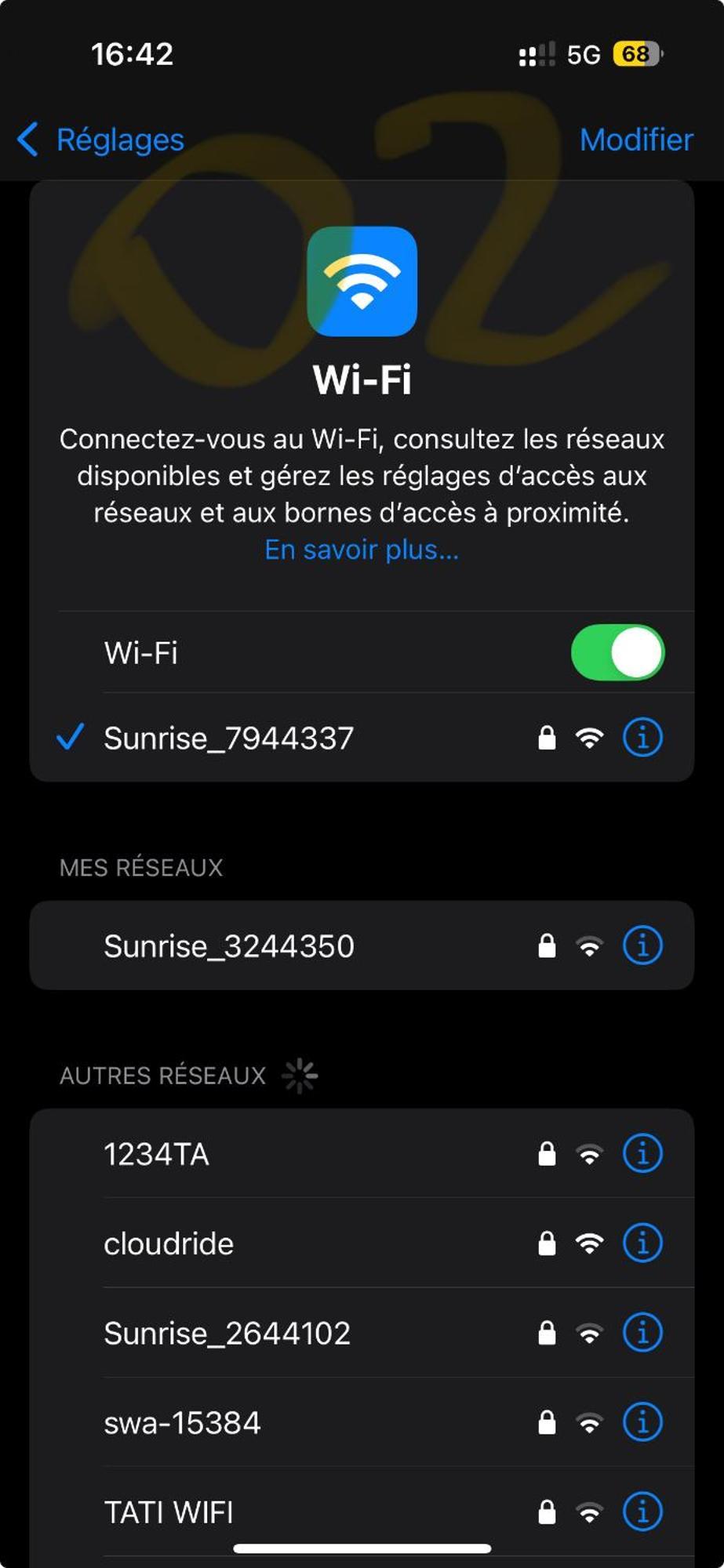
Task: Show info for Sunrise_3244350
Action: point(642,946)
